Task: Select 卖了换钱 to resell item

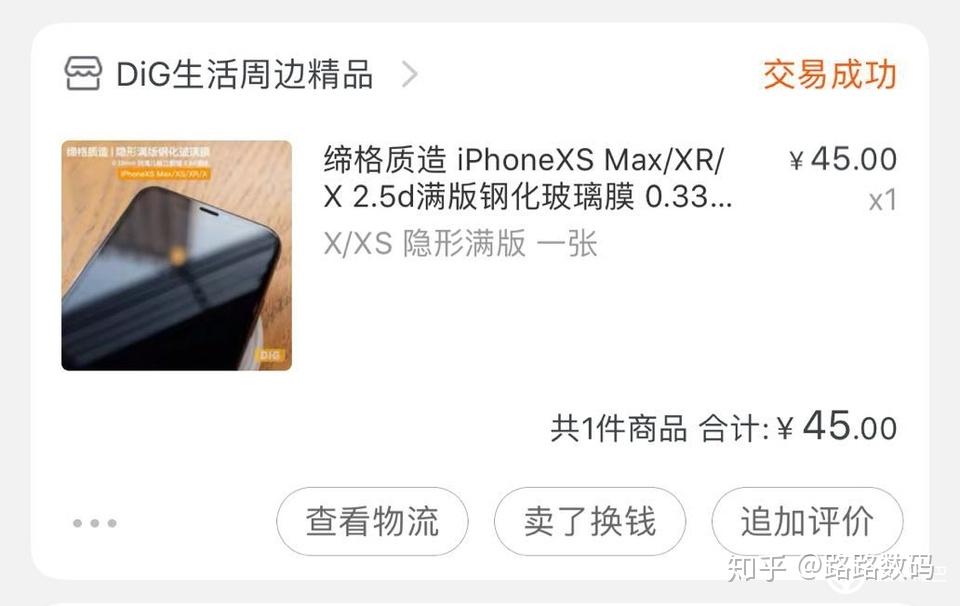Action: click(x=589, y=522)
